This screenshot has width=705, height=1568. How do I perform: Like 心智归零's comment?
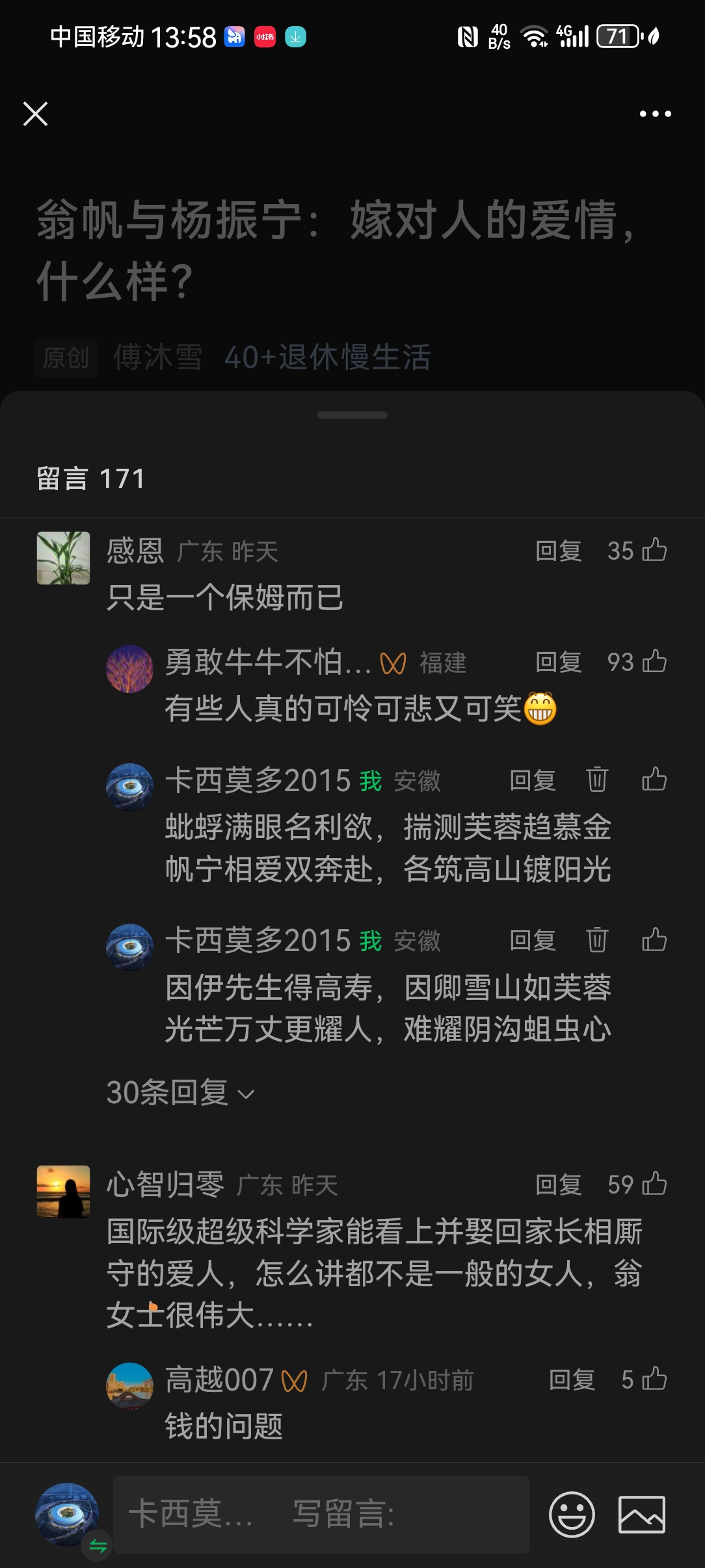[x=654, y=1184]
